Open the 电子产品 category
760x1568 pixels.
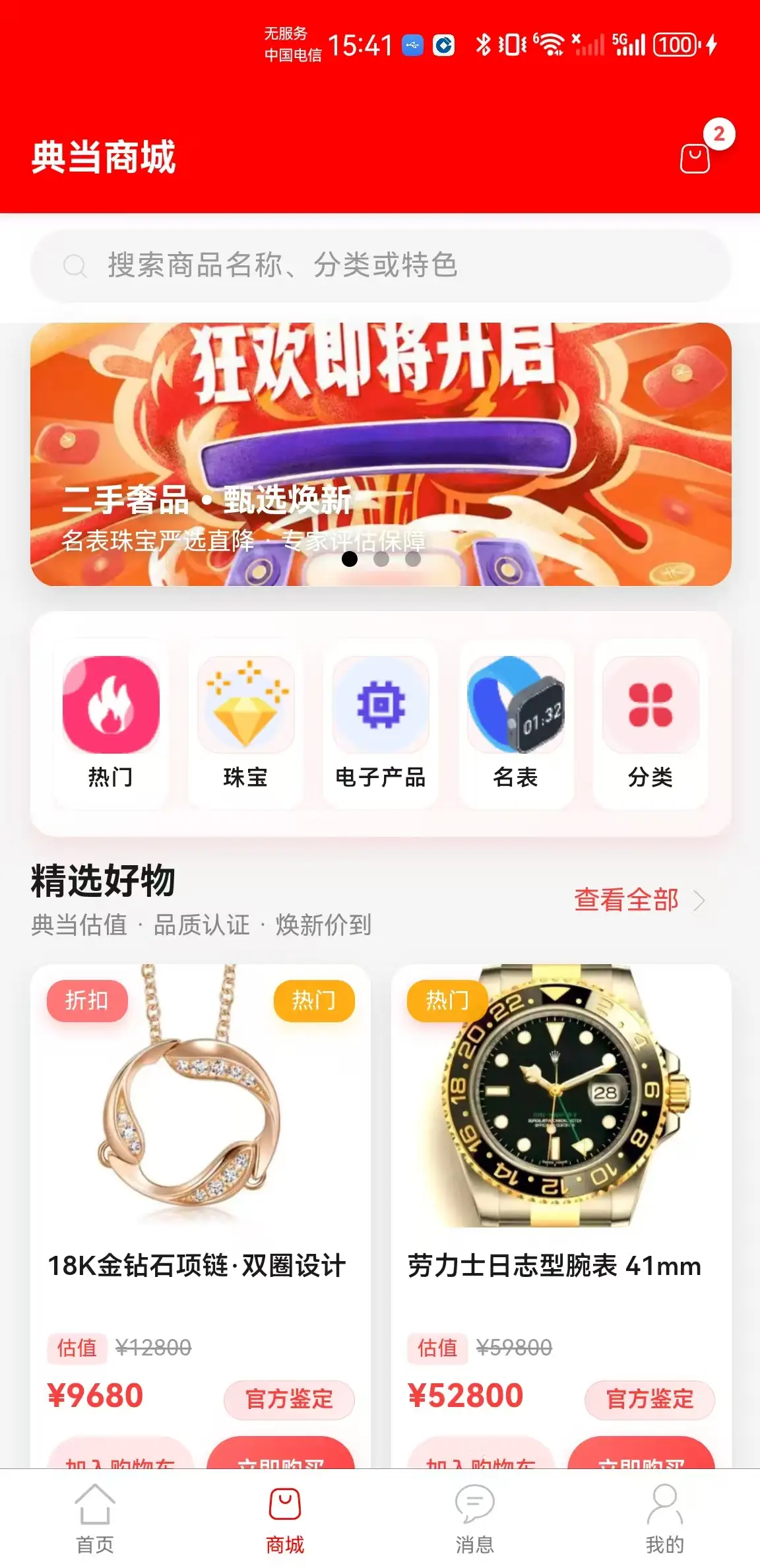381,723
